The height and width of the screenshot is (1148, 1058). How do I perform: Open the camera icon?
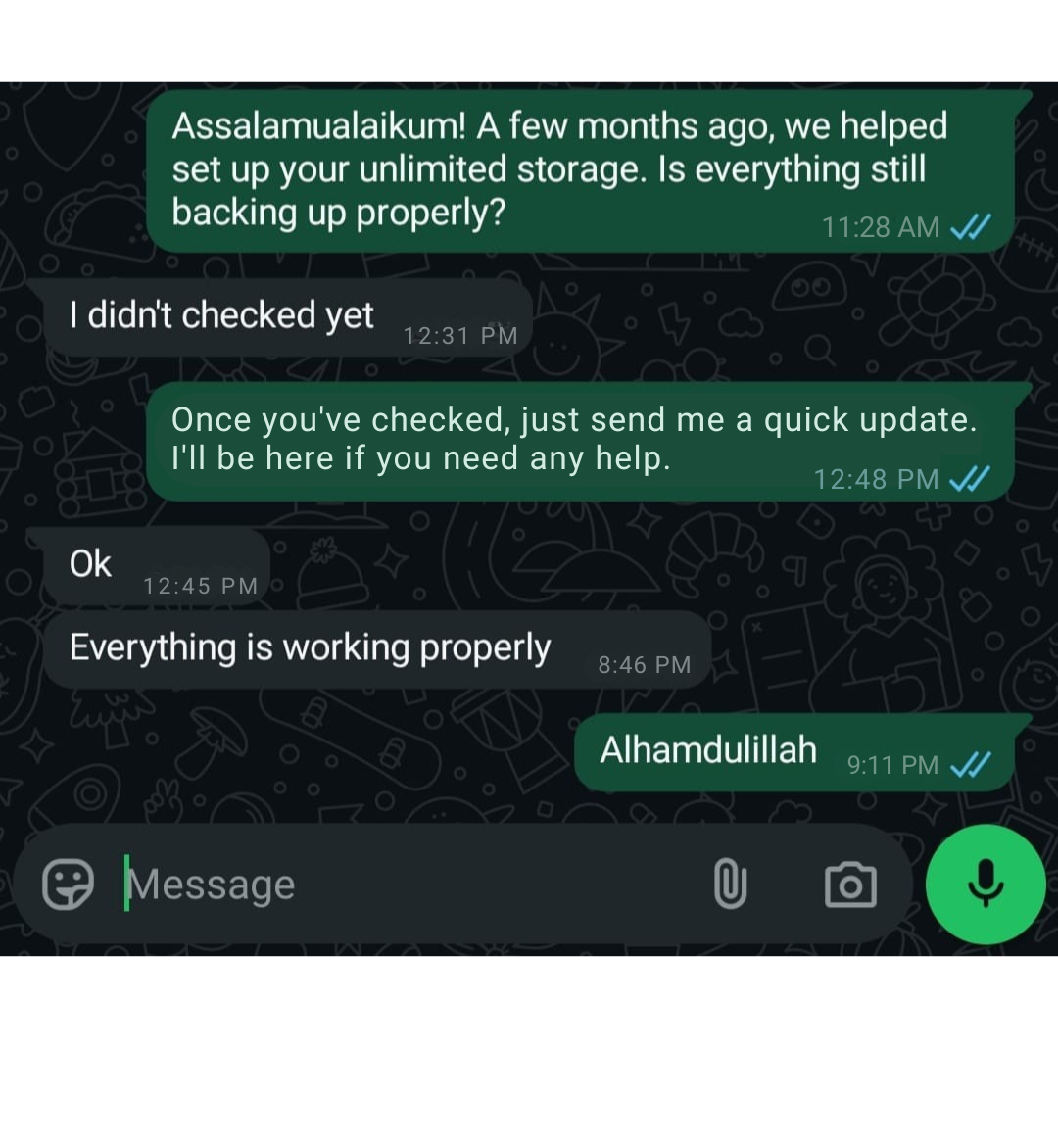click(850, 885)
